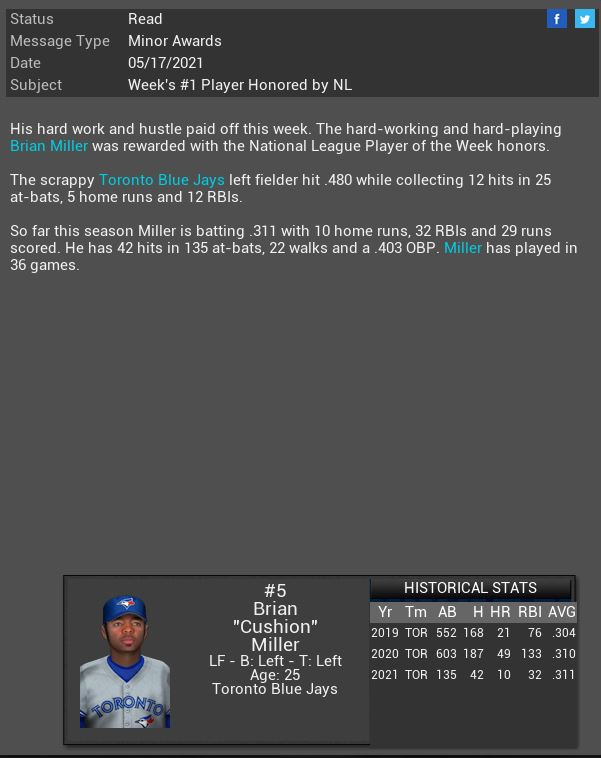This screenshot has height=758, width=601.
Task: Tap the Miller link in the season stats paragraph
Action: (463, 248)
